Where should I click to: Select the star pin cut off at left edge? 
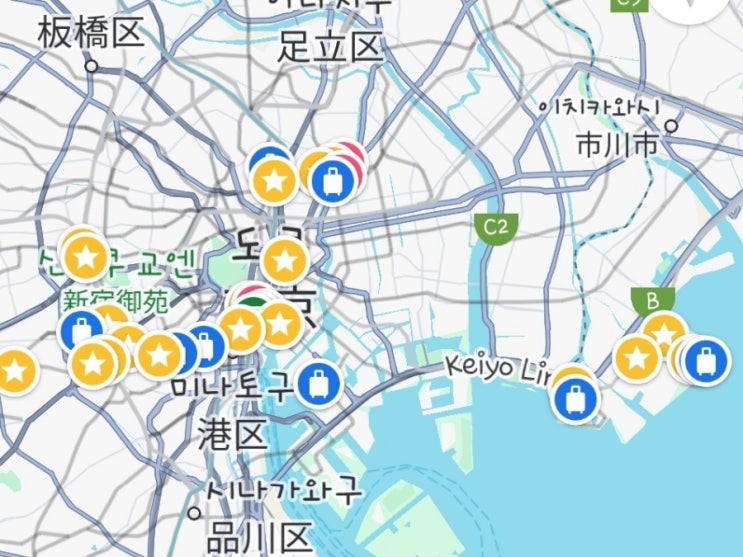click(13, 371)
